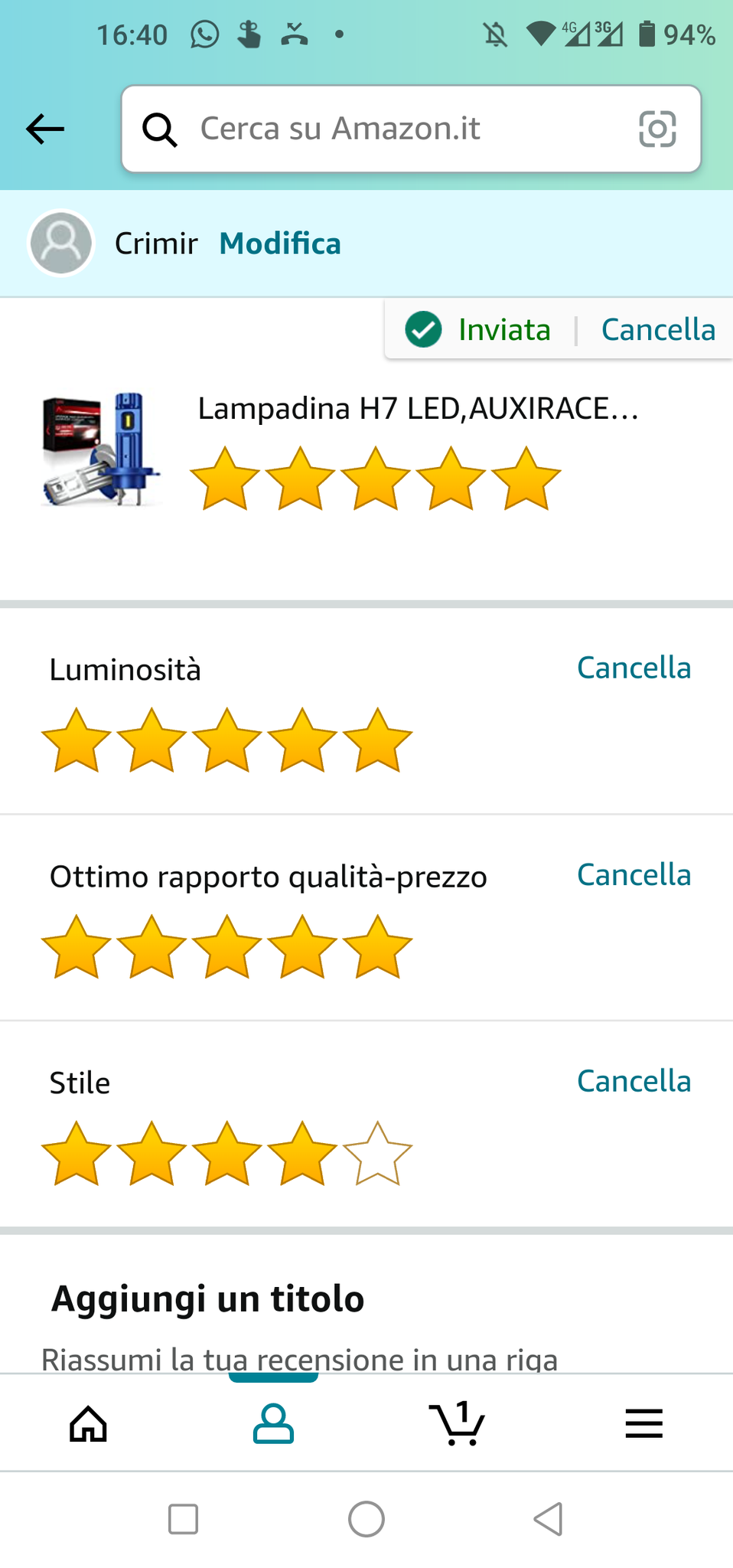Go back using the top arrow
This screenshot has width=733, height=1568.
pyautogui.click(x=45, y=129)
